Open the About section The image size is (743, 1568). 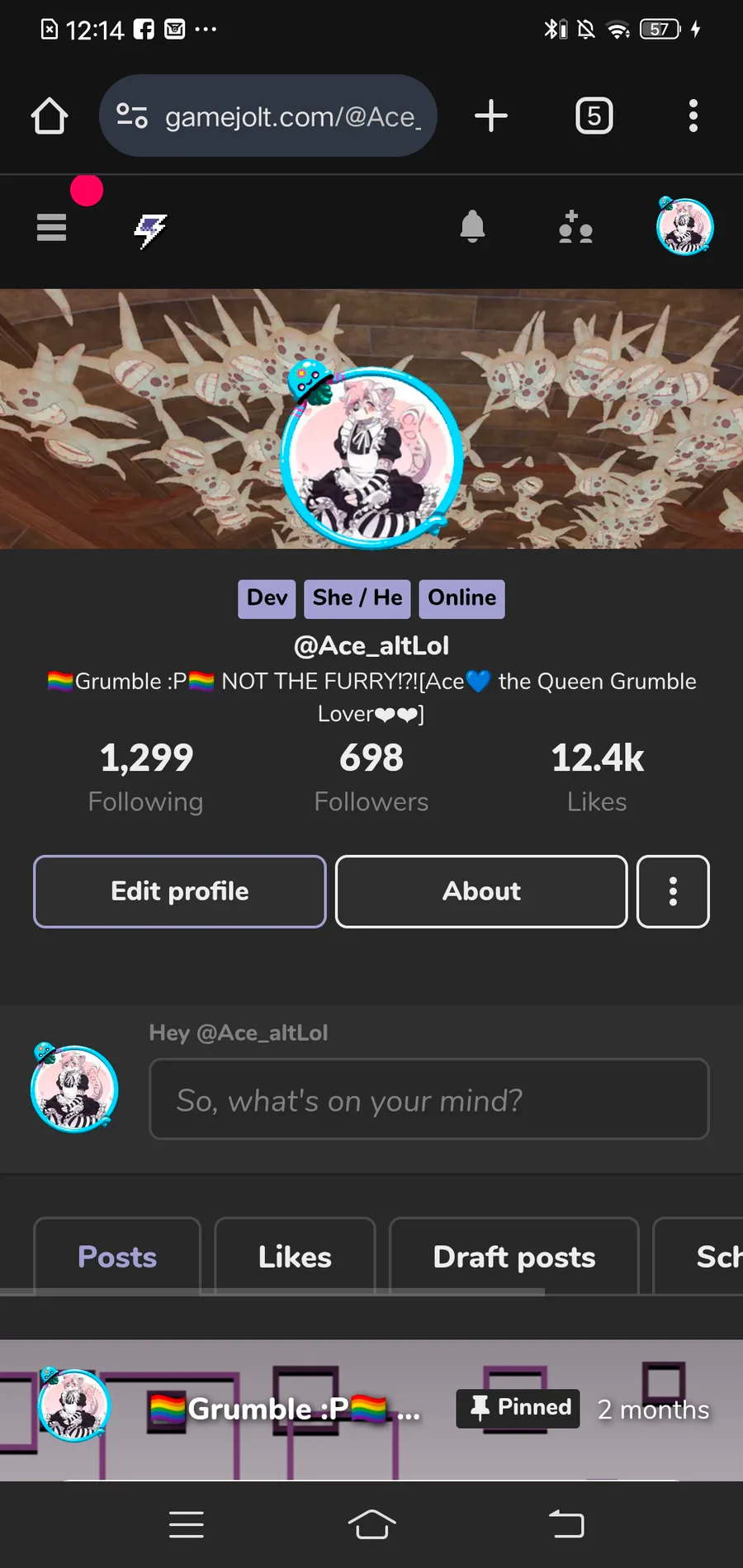point(481,891)
